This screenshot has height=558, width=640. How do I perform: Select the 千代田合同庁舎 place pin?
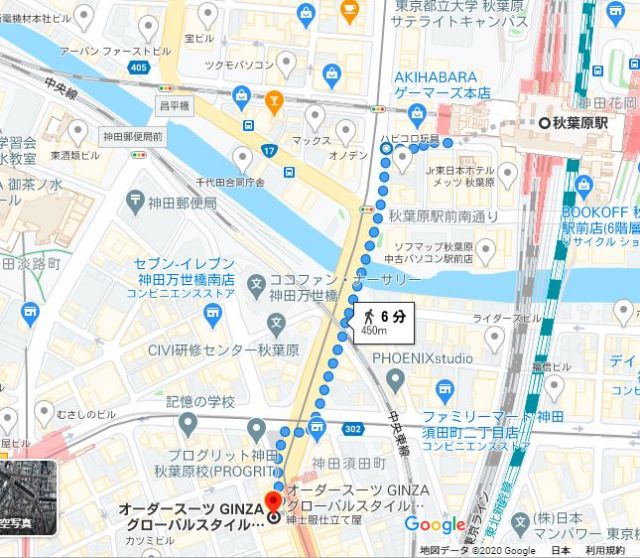coord(242,158)
